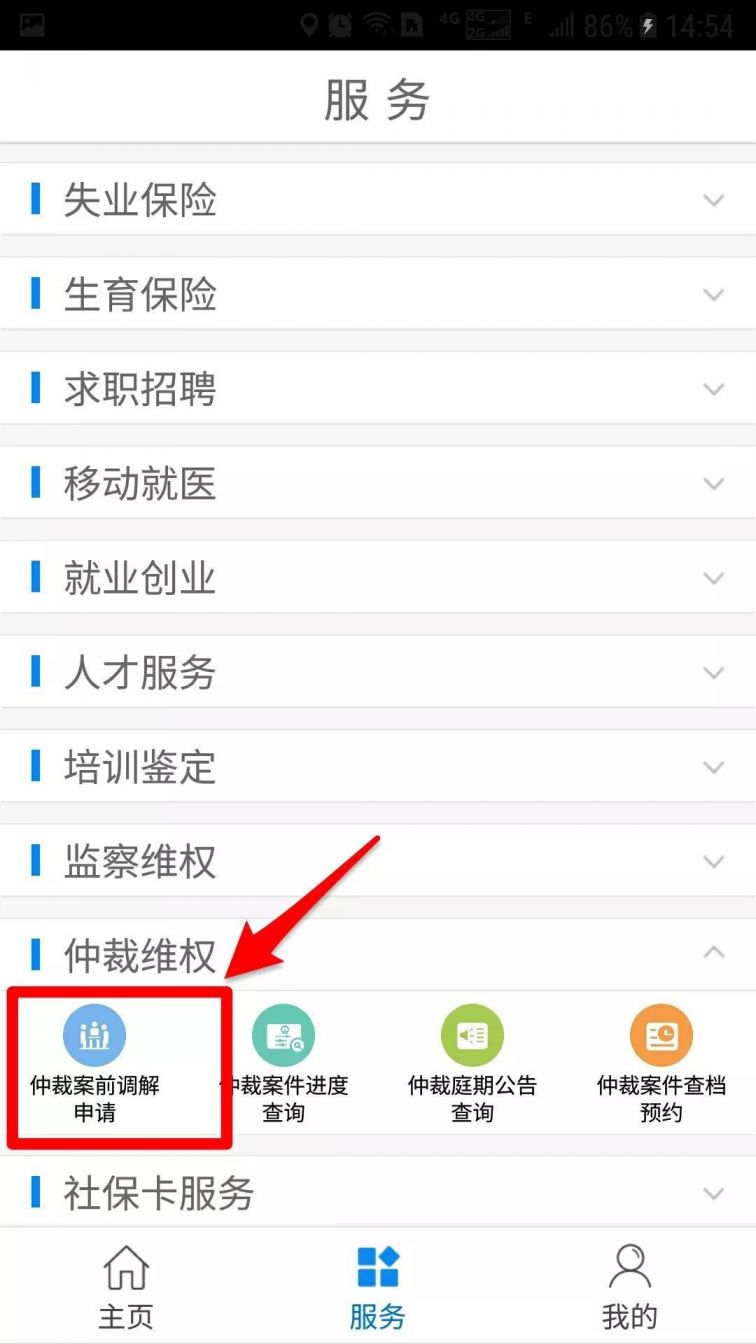The image size is (756, 1344).
Task: Open 仲裁案件进度查询
Action: [x=284, y=1064]
